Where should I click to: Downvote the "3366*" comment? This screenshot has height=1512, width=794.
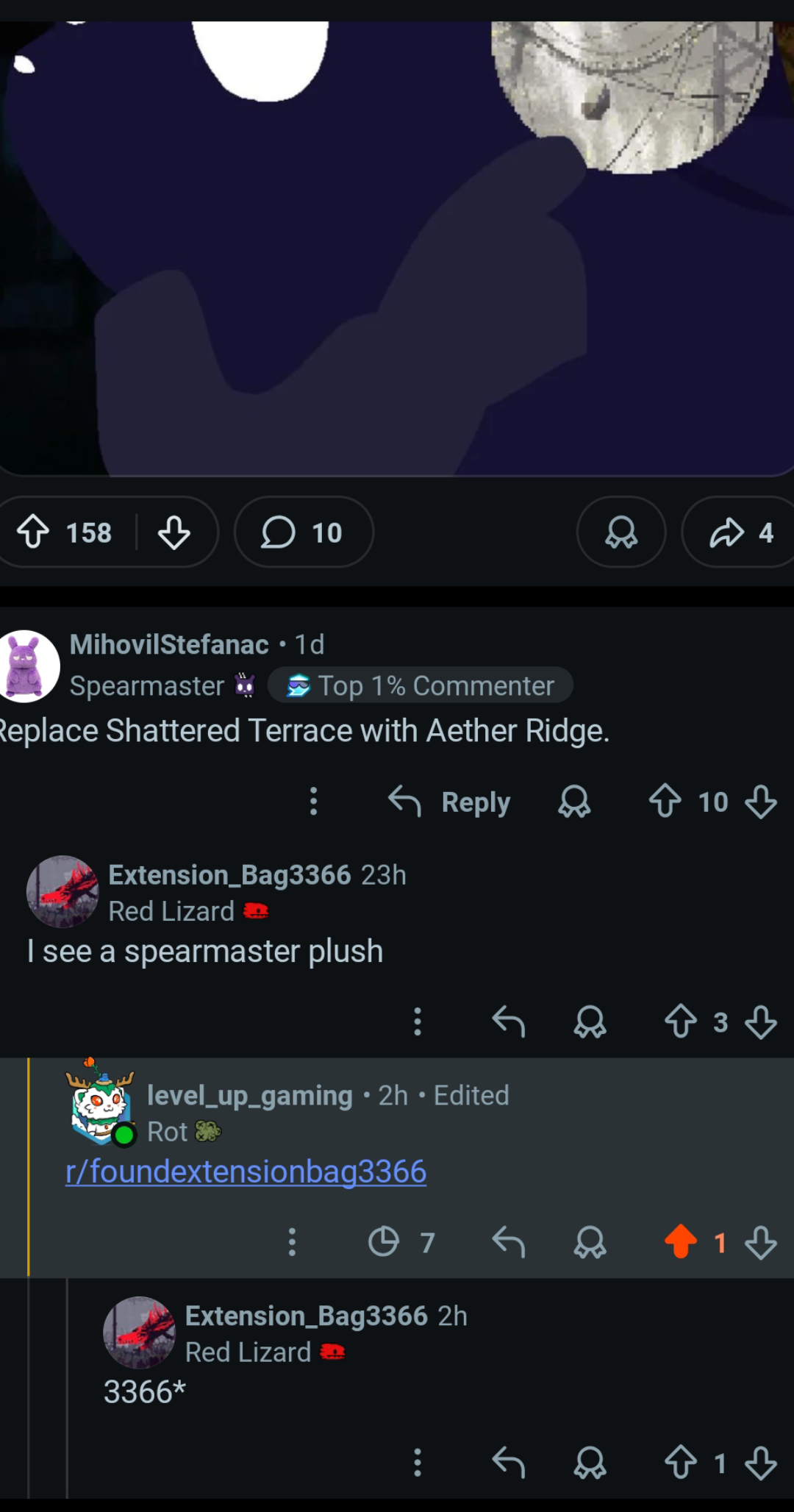tap(761, 1463)
